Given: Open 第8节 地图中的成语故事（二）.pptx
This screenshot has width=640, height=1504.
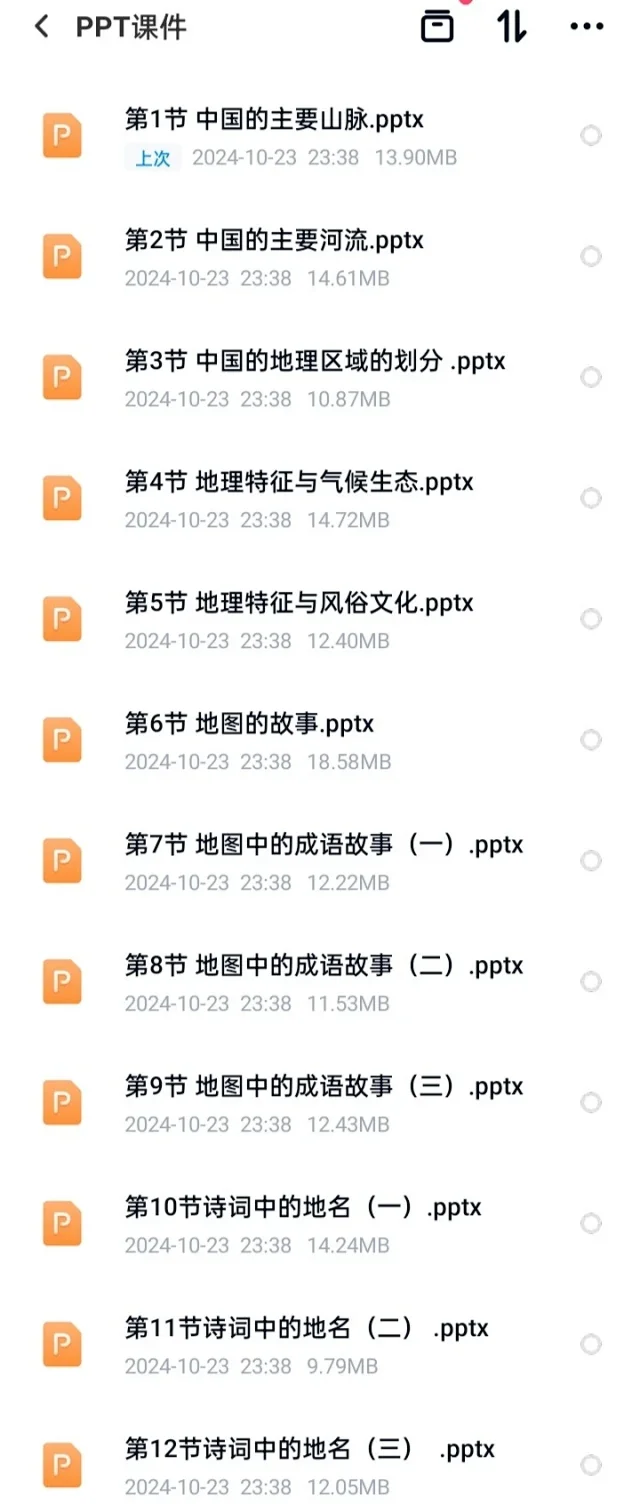Looking at the screenshot, I should pos(324,967).
